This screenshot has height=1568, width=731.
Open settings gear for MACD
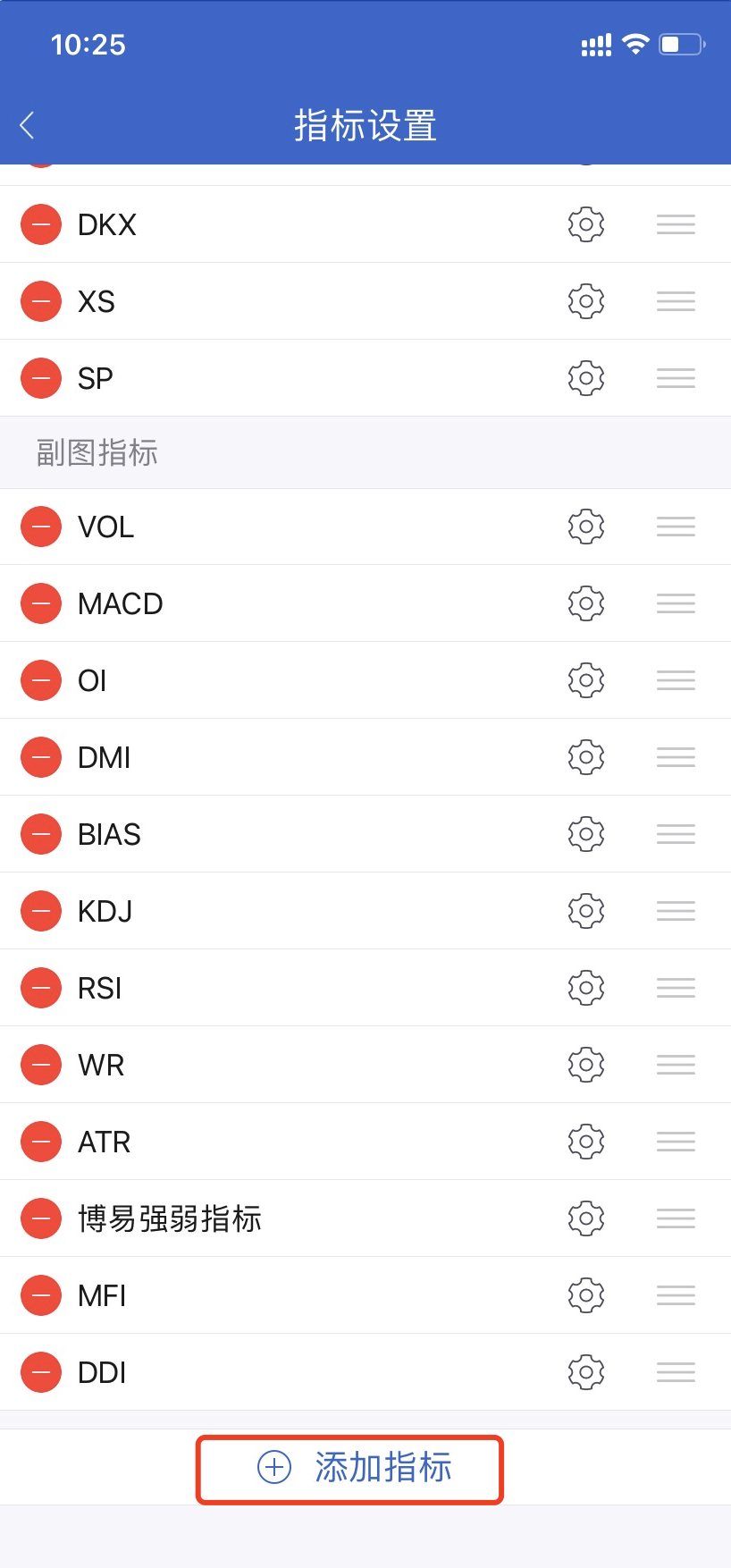coord(586,603)
